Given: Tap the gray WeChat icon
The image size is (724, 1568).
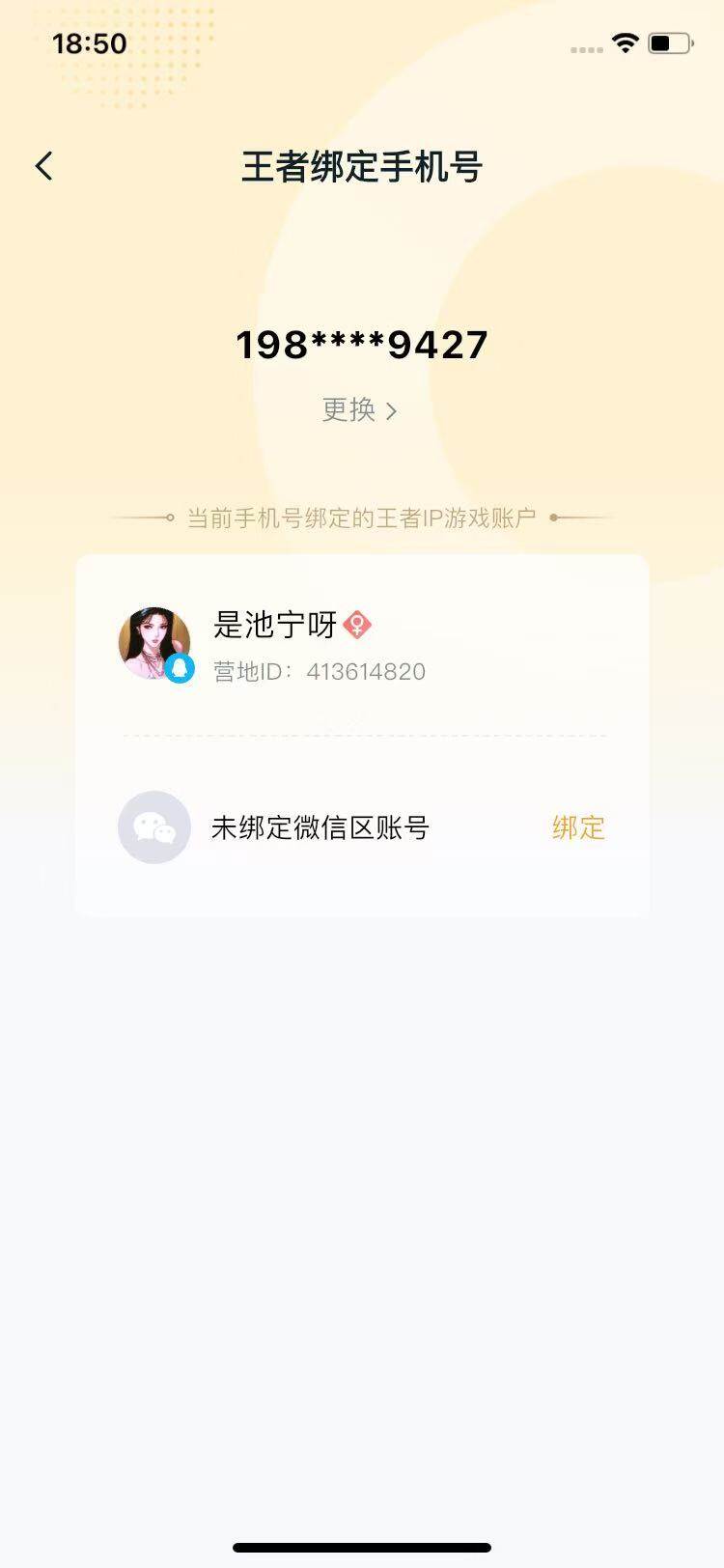Looking at the screenshot, I should (x=153, y=827).
